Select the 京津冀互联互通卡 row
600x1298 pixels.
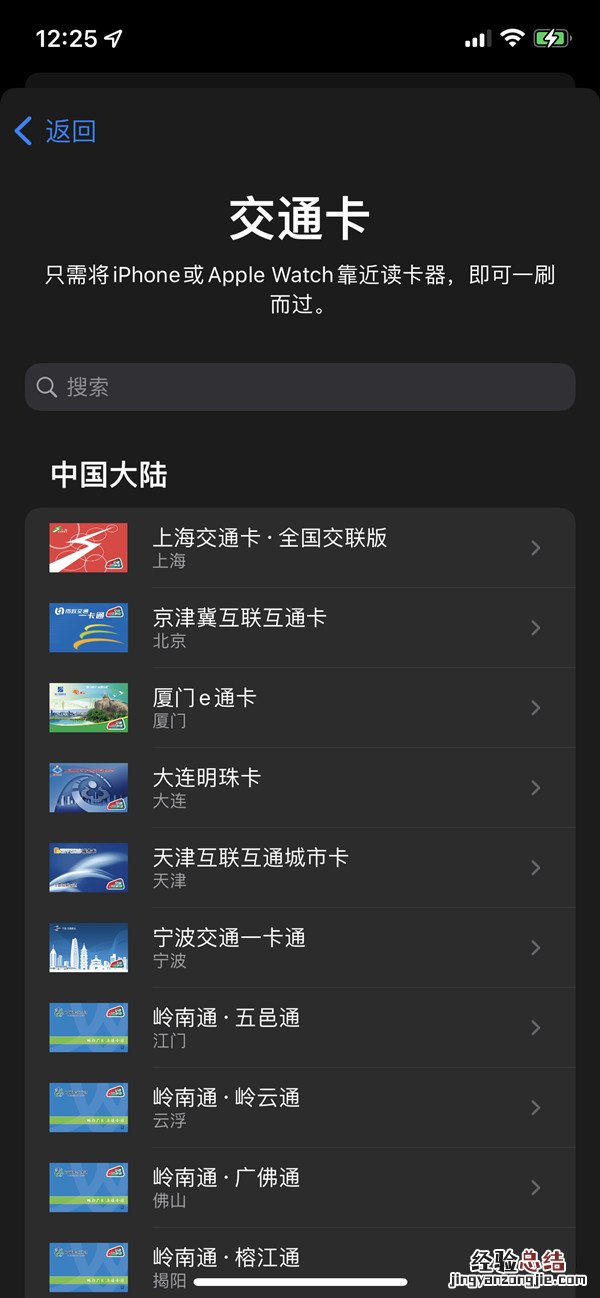(300, 628)
